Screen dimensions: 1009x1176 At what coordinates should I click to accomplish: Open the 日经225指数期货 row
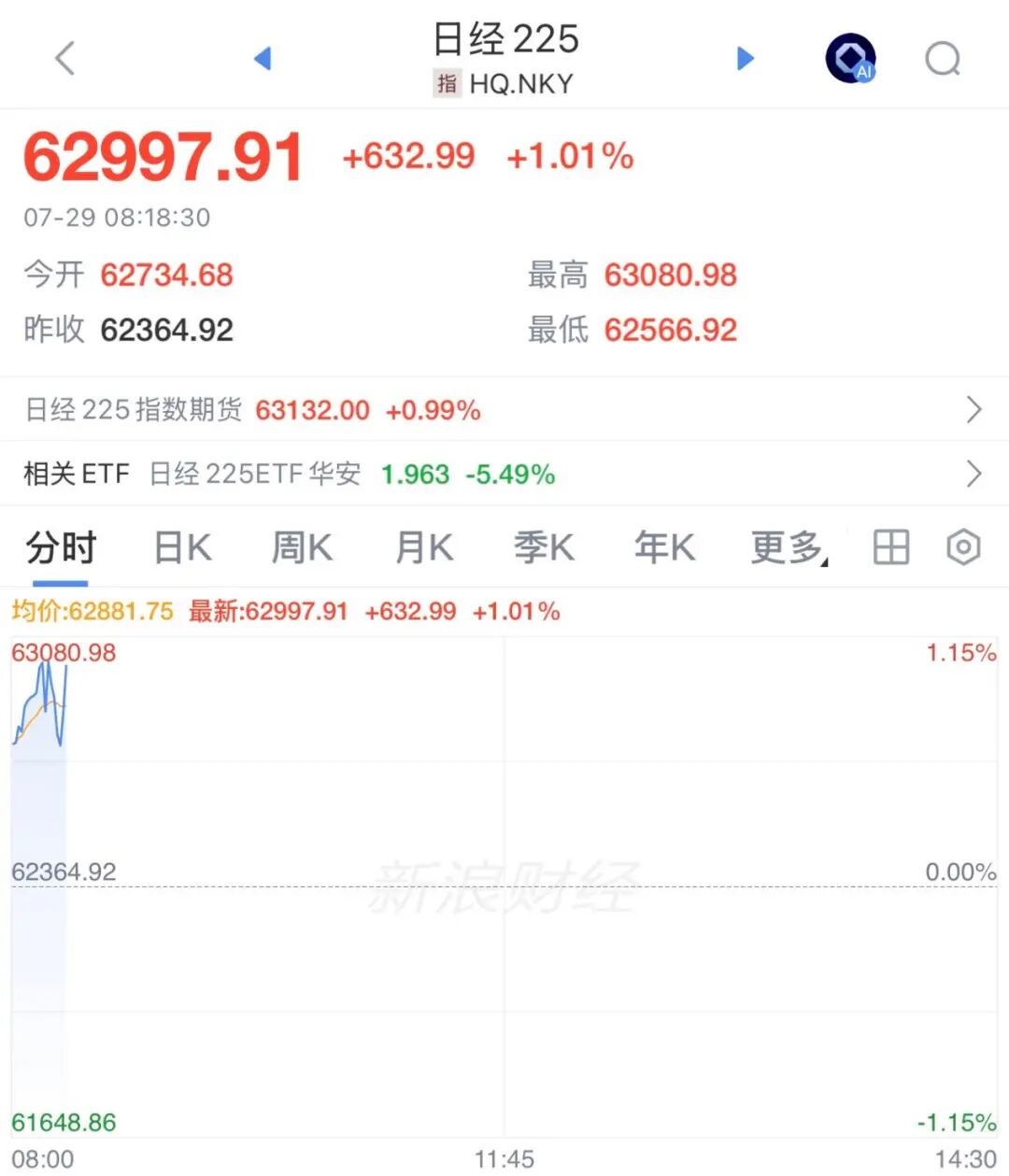coord(504,410)
